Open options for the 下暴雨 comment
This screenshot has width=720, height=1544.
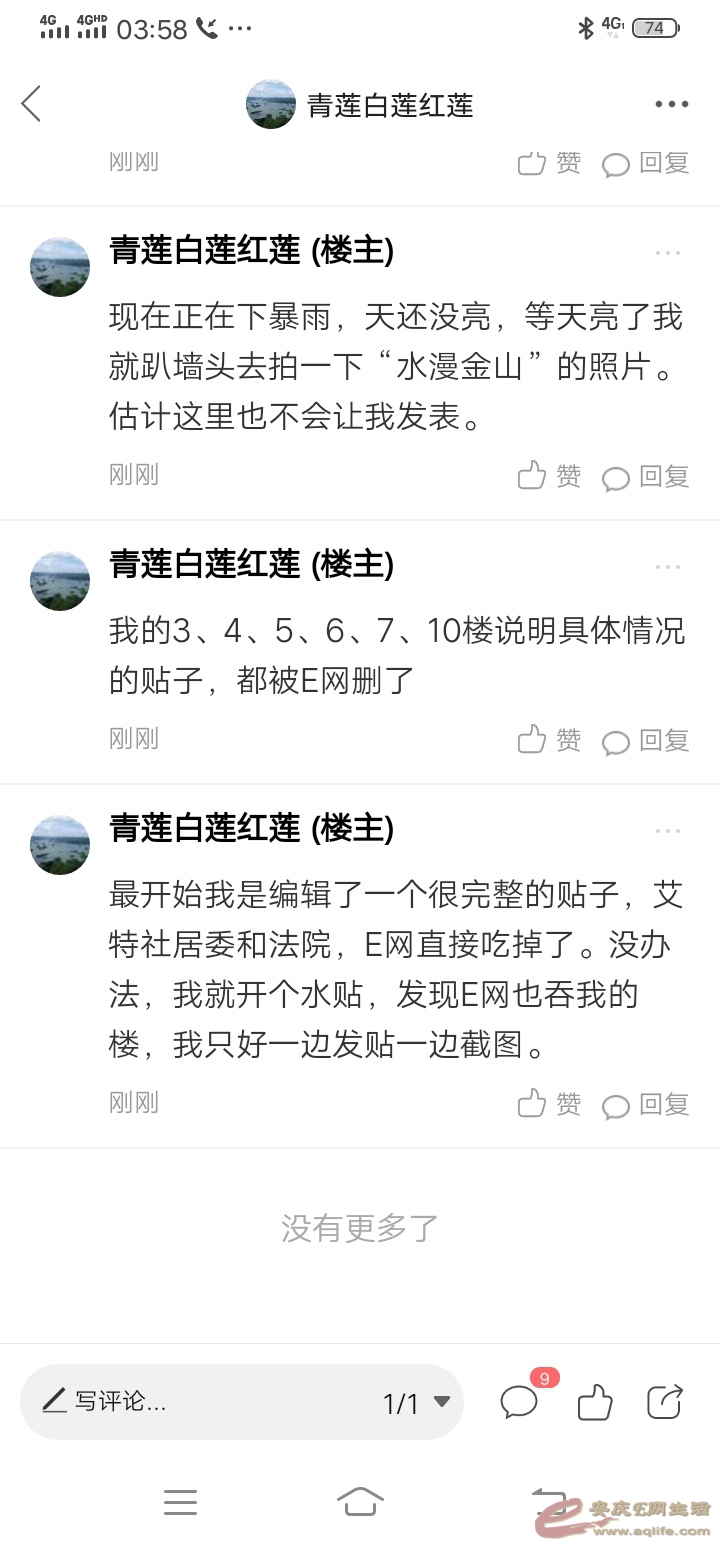point(668,253)
